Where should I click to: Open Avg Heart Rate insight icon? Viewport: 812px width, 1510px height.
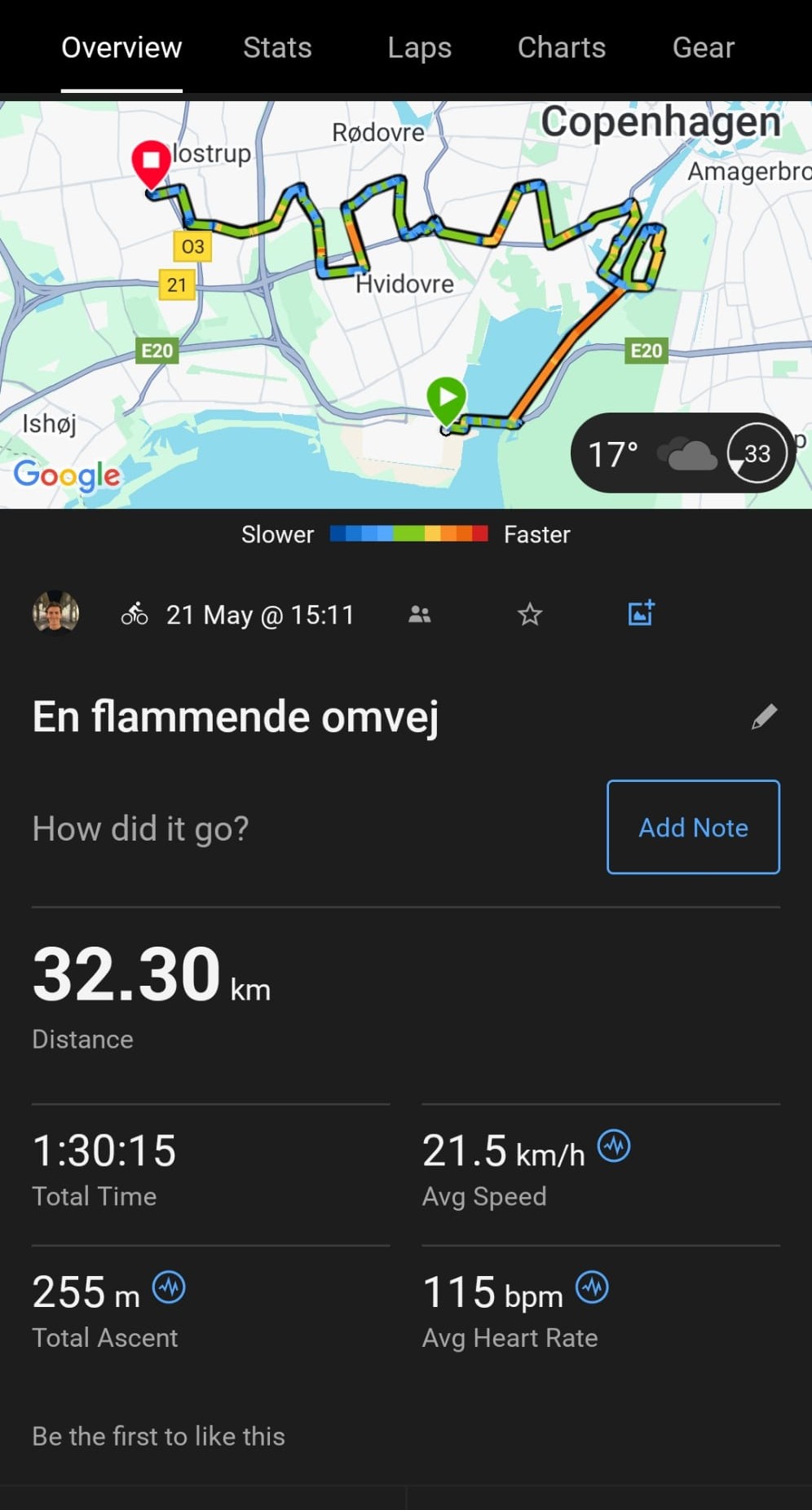(592, 1287)
